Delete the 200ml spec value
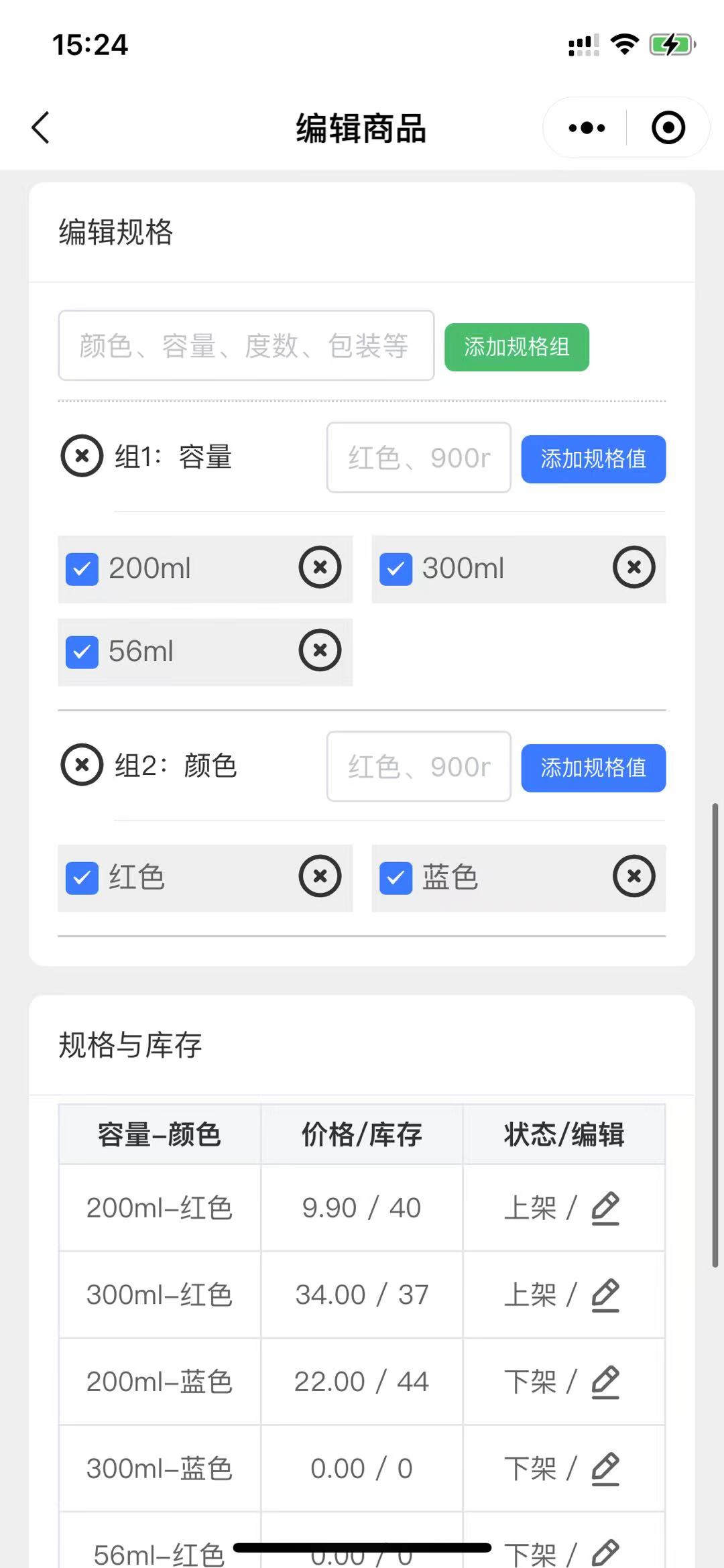 (x=320, y=567)
